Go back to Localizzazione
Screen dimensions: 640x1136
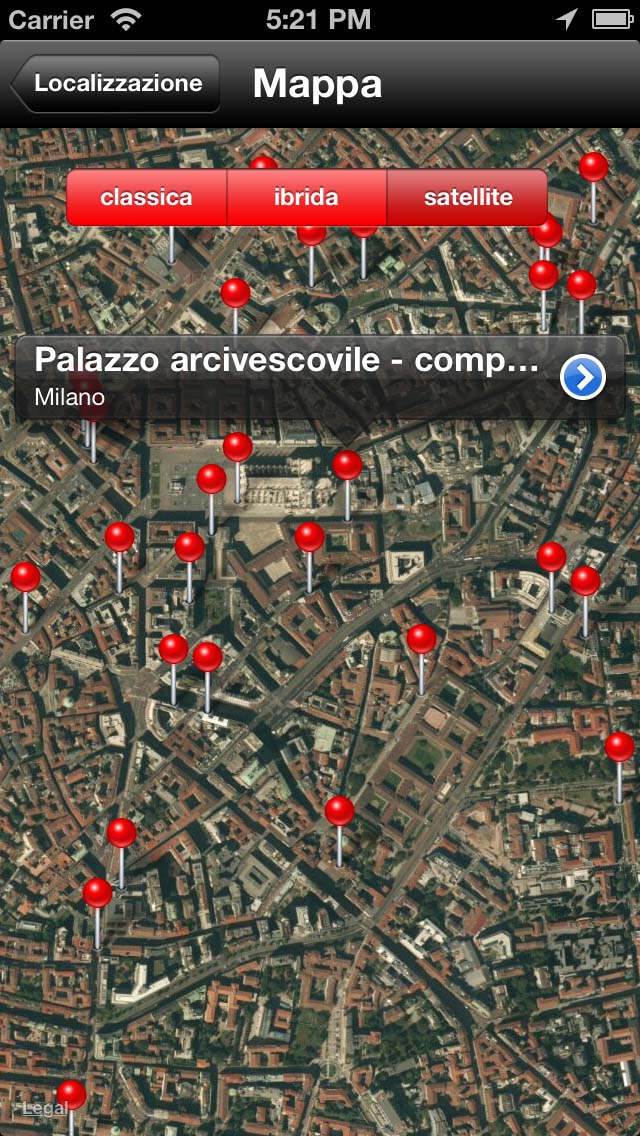(x=116, y=83)
